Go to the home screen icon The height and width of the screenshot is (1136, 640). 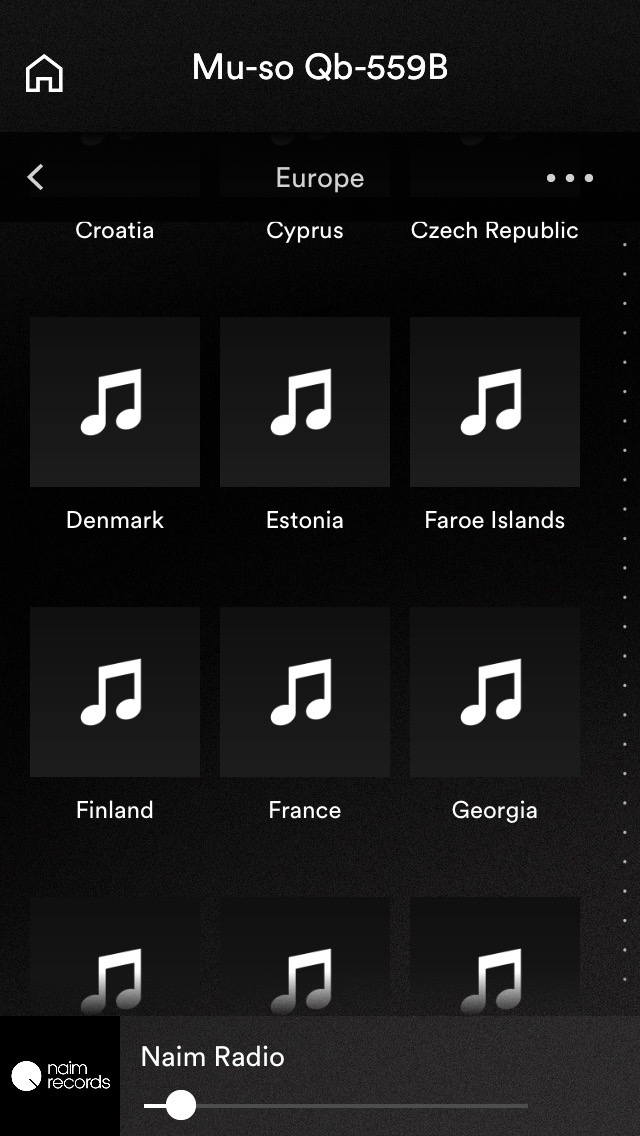(x=44, y=74)
